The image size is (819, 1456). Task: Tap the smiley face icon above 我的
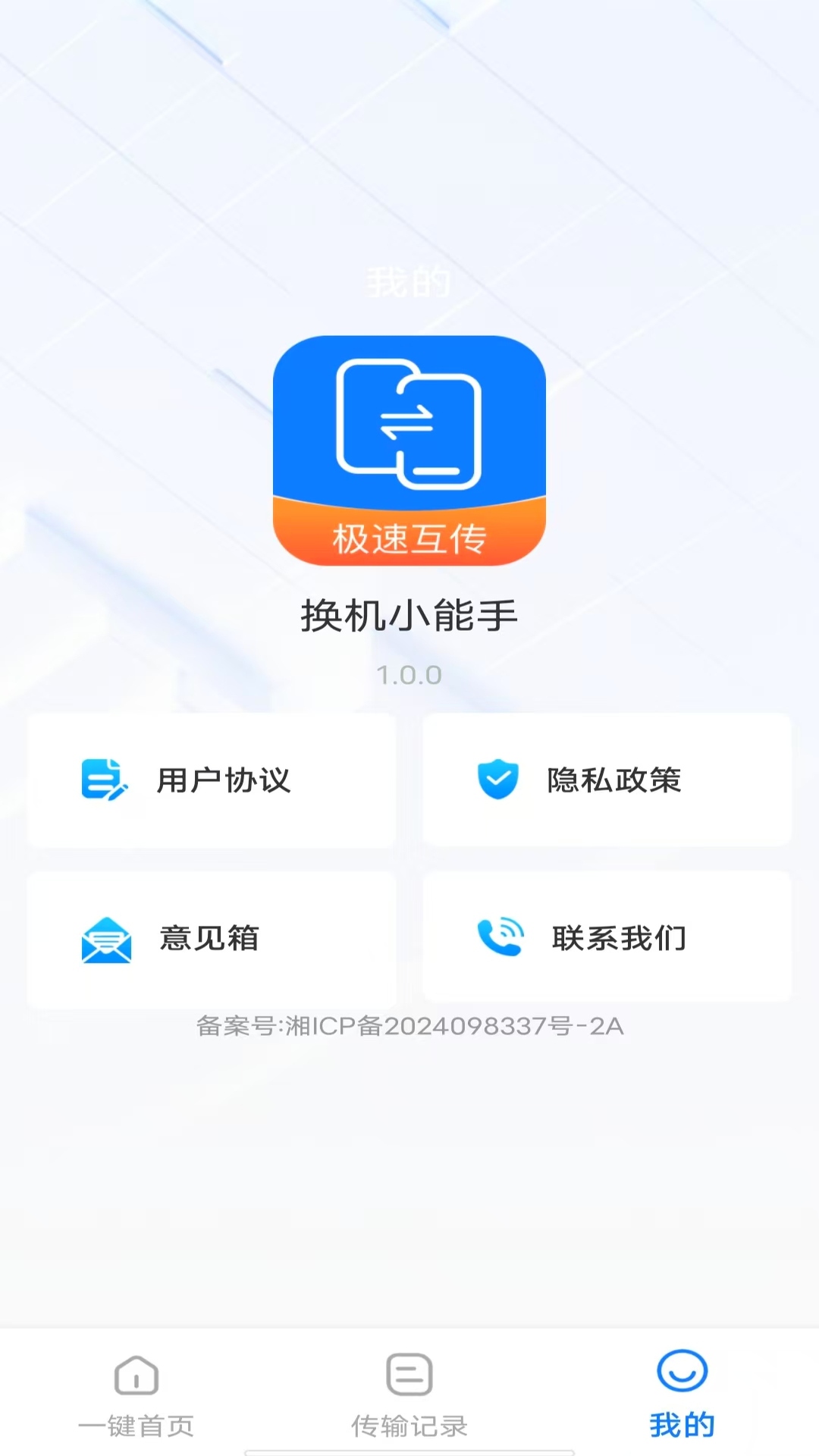(682, 1373)
